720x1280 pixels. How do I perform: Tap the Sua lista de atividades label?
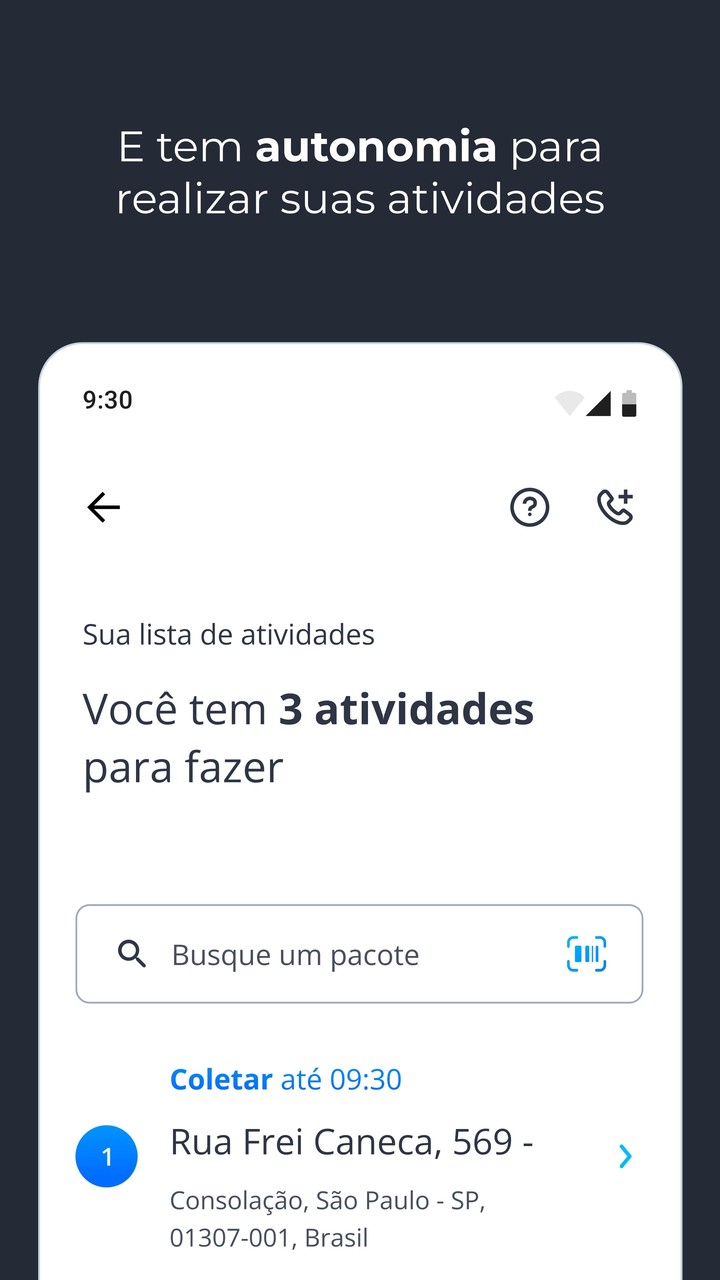pyautogui.click(x=228, y=634)
